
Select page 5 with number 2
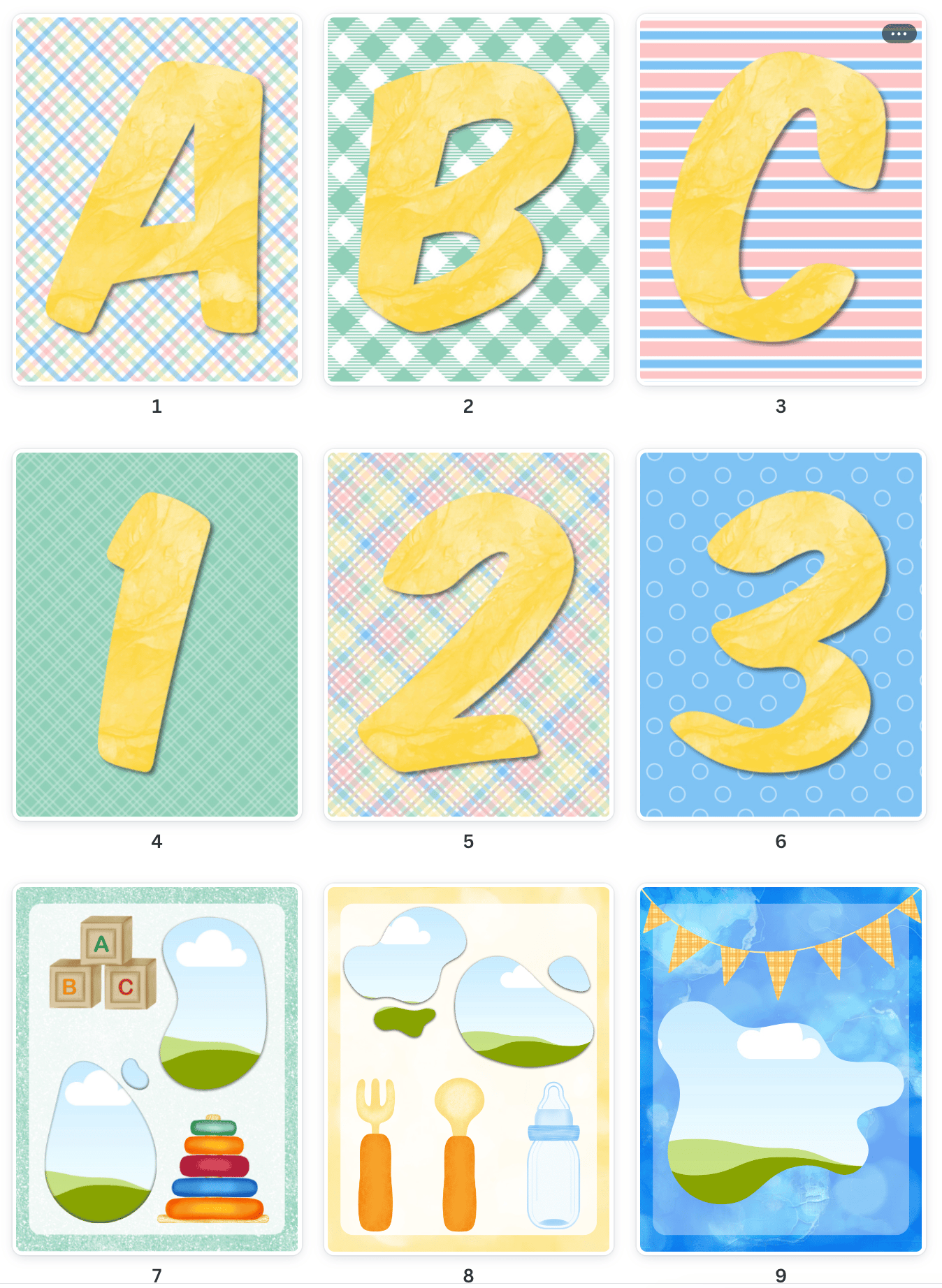click(468, 634)
